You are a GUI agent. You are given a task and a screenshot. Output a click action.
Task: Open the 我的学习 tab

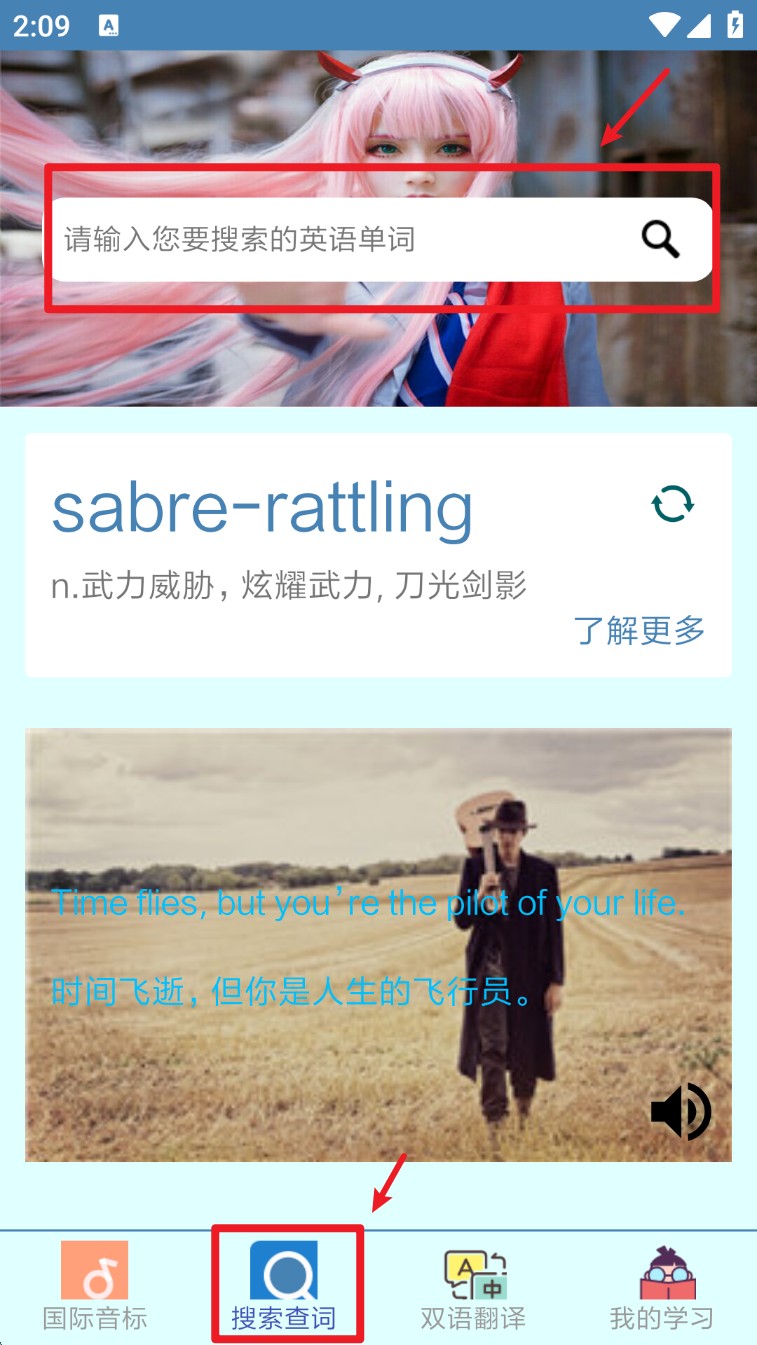click(662, 1286)
